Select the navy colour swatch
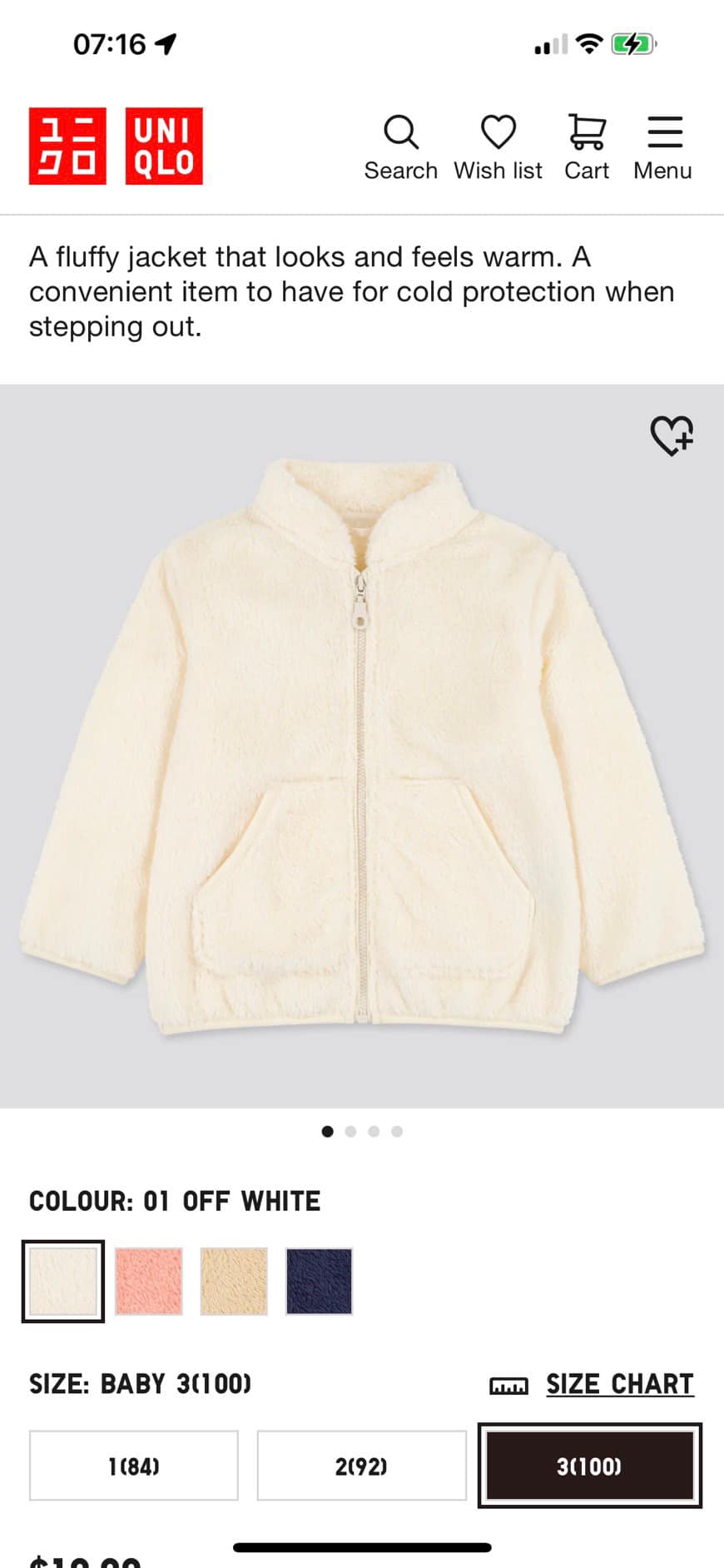Viewport: 724px width, 1568px height. pyautogui.click(x=319, y=1281)
